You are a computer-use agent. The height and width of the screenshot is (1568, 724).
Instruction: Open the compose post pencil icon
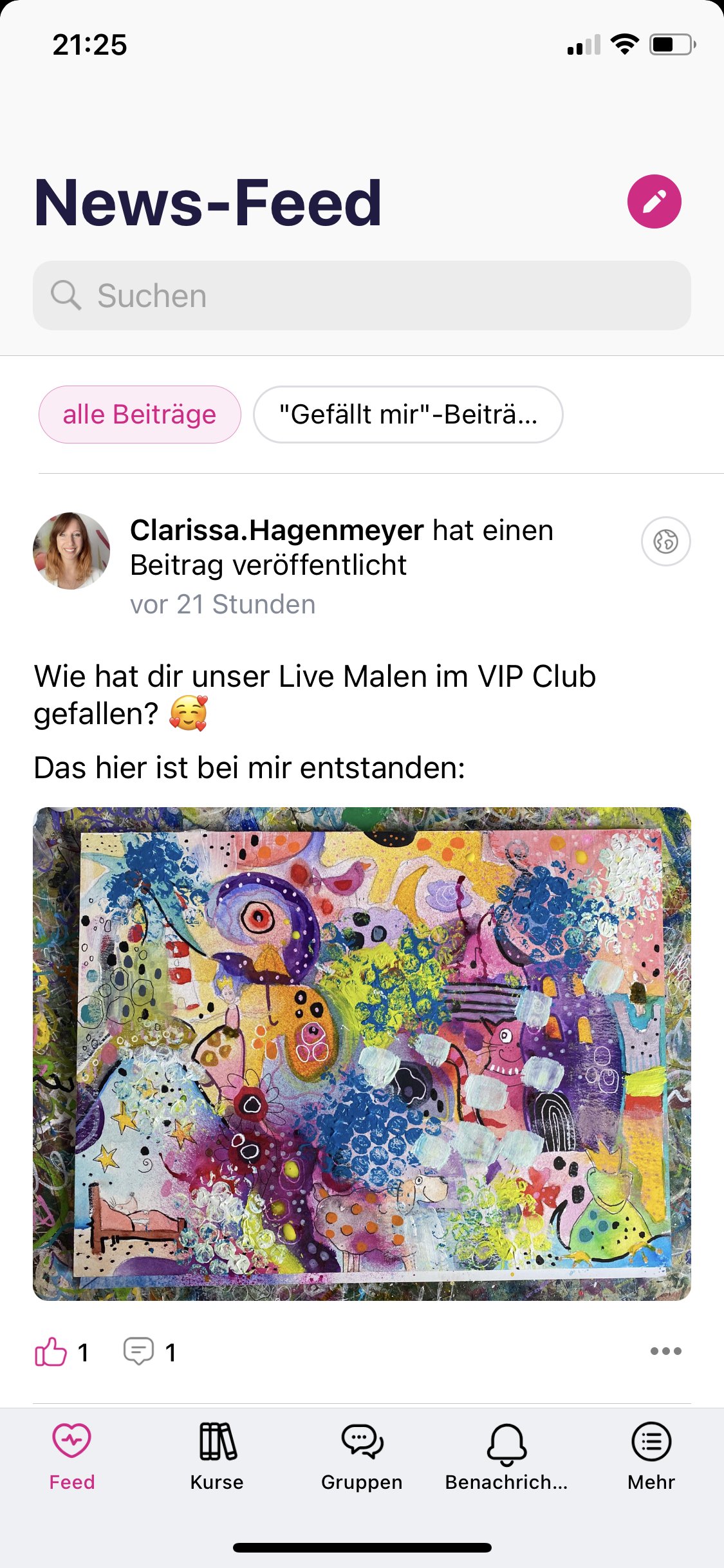[x=653, y=200]
